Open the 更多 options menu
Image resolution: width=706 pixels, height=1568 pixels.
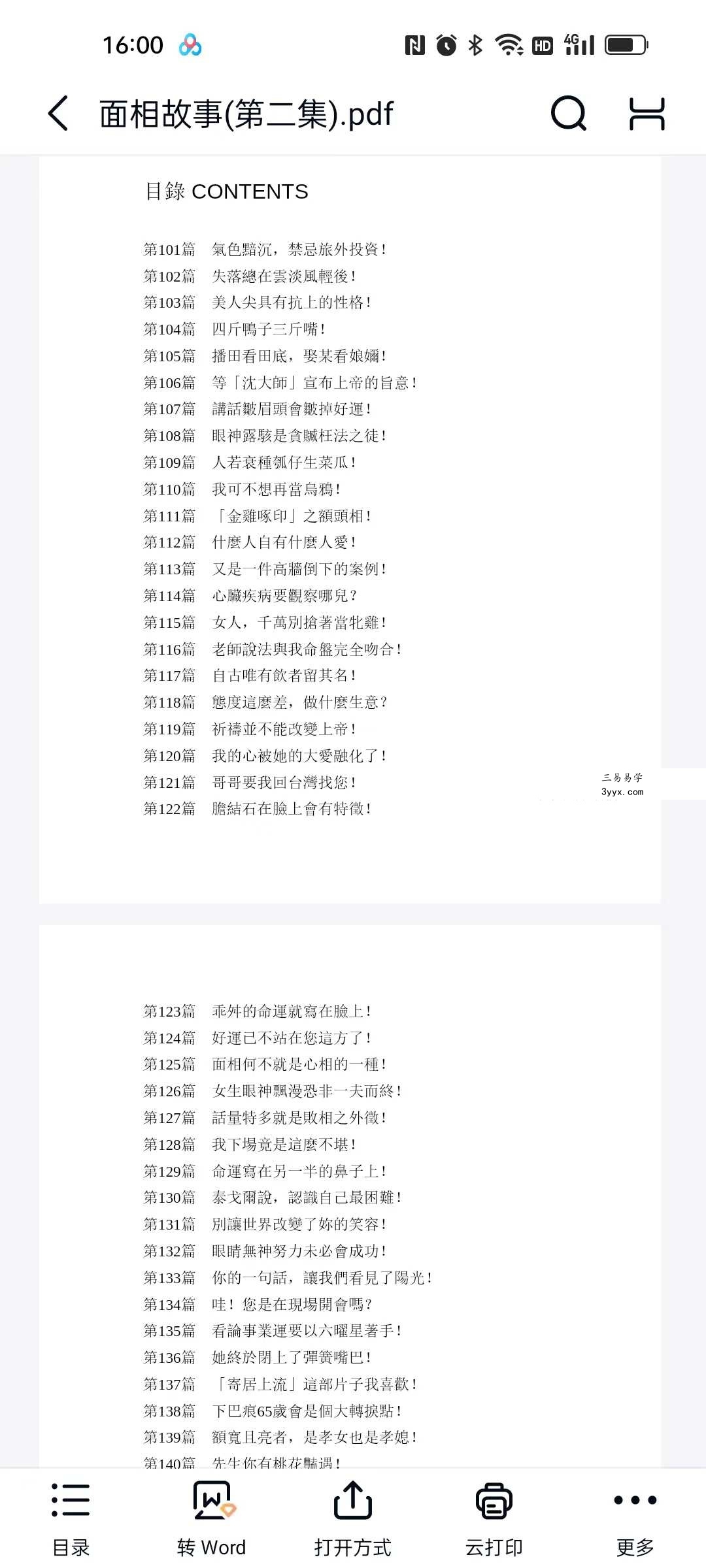635,1519
